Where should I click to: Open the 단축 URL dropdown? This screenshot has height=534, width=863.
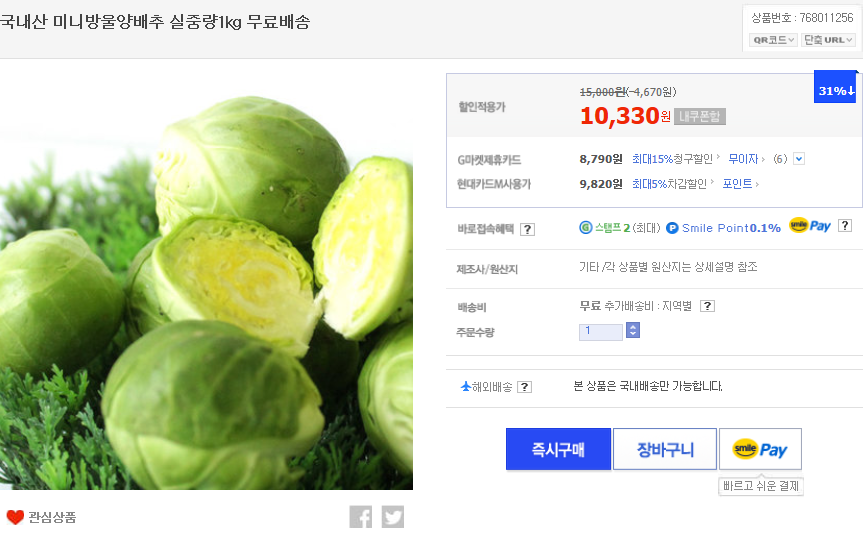[828, 40]
